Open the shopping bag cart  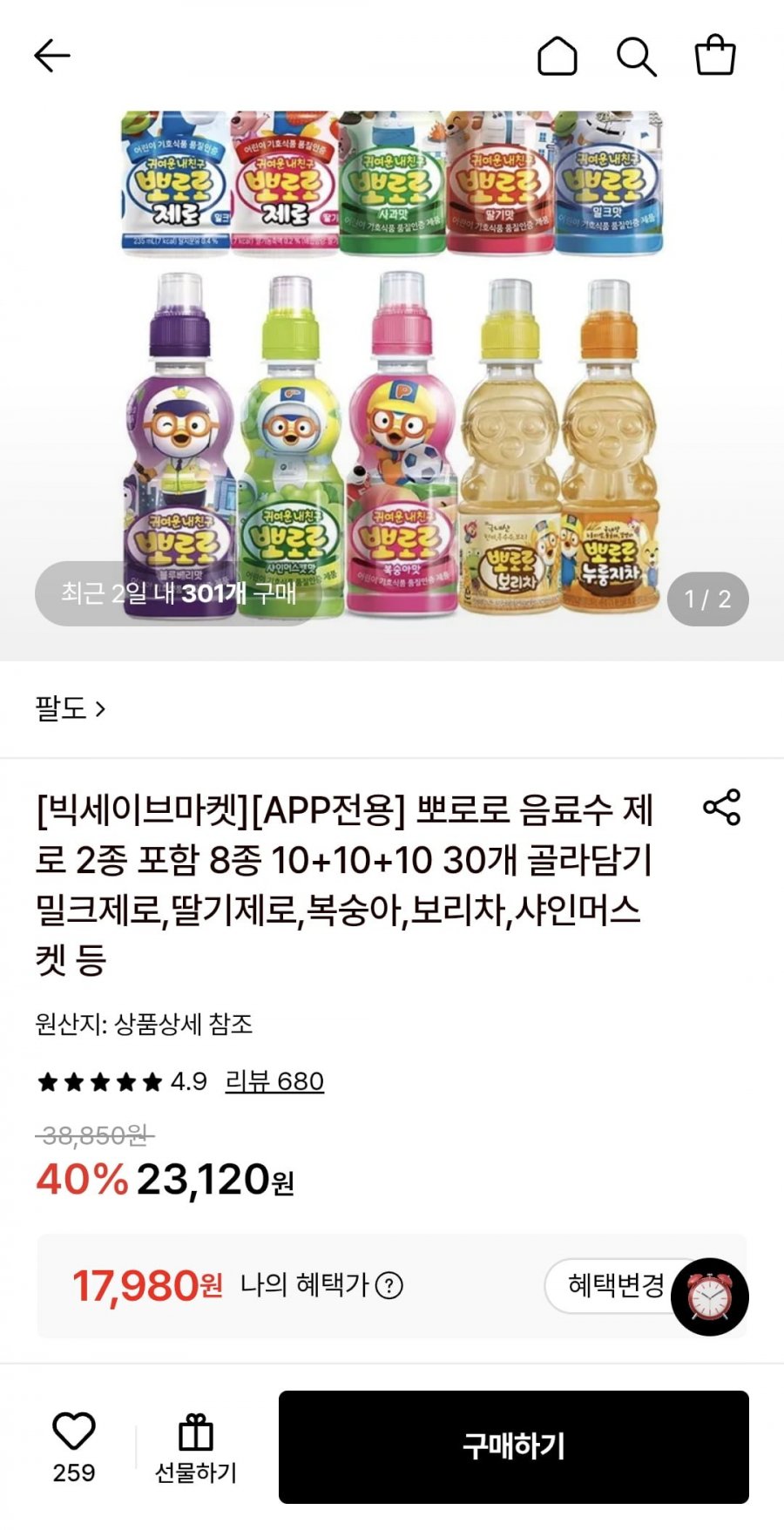(x=715, y=55)
